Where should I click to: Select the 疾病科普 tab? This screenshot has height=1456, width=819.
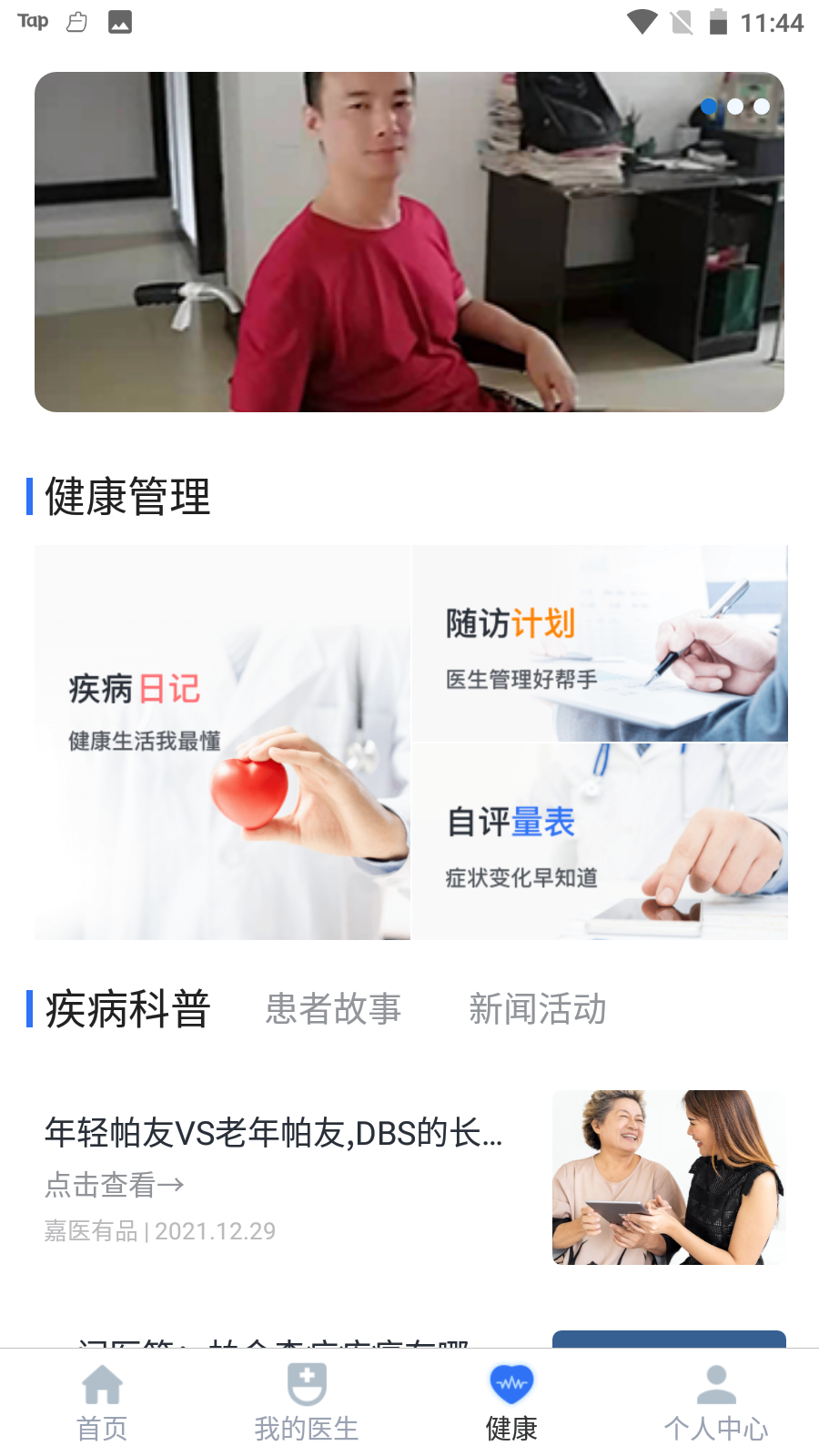tap(127, 1009)
